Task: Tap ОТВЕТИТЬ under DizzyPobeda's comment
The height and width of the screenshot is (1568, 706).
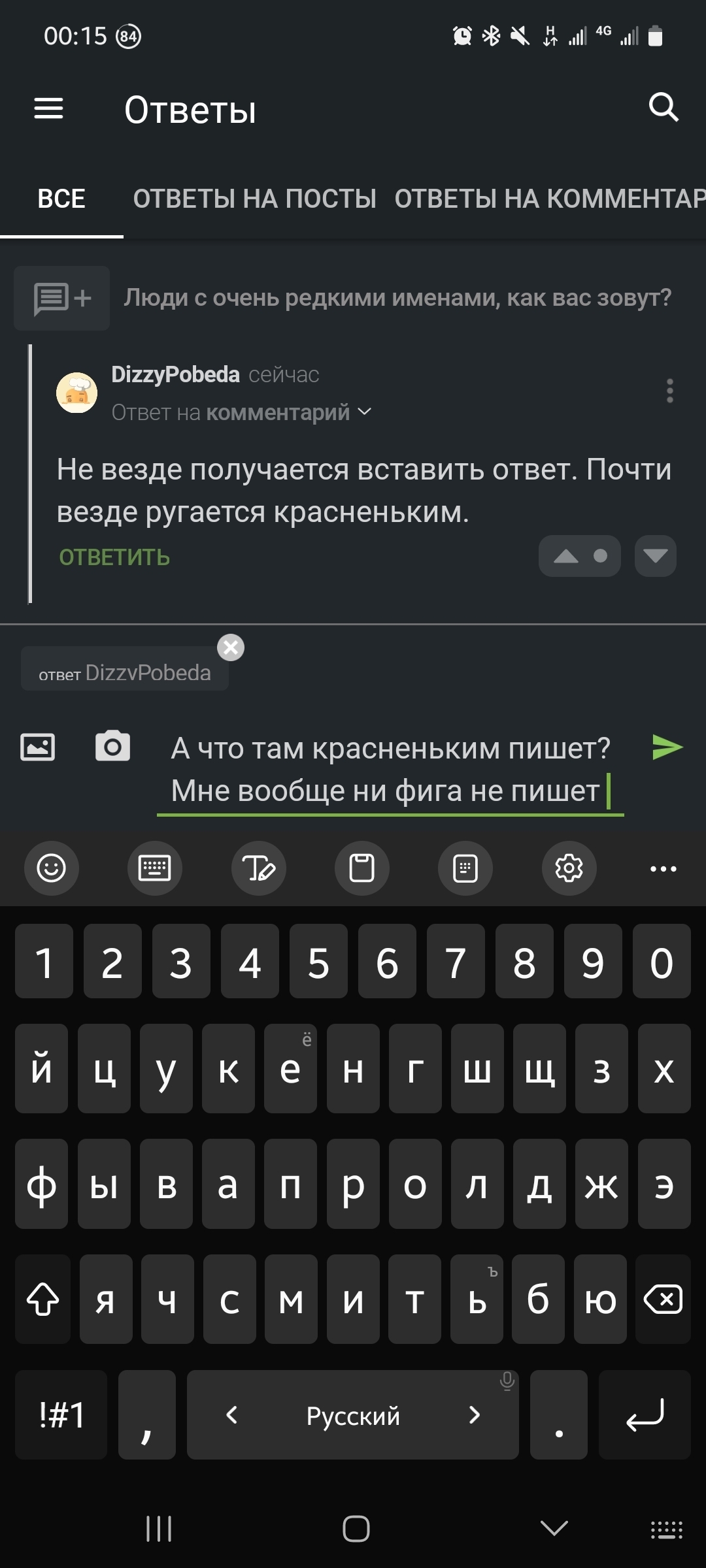Action: [114, 557]
